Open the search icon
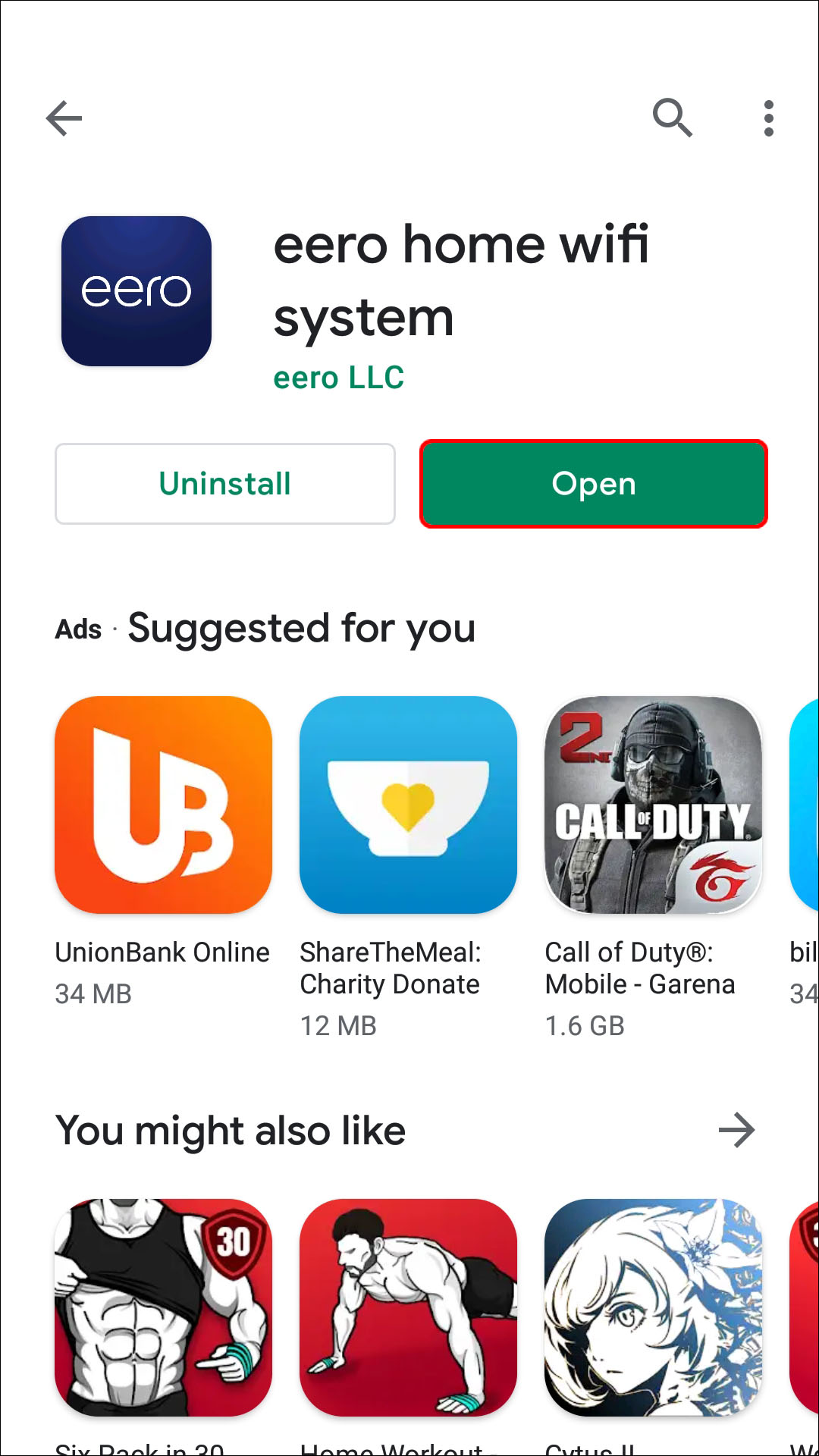Image resolution: width=819 pixels, height=1456 pixels. (672, 118)
